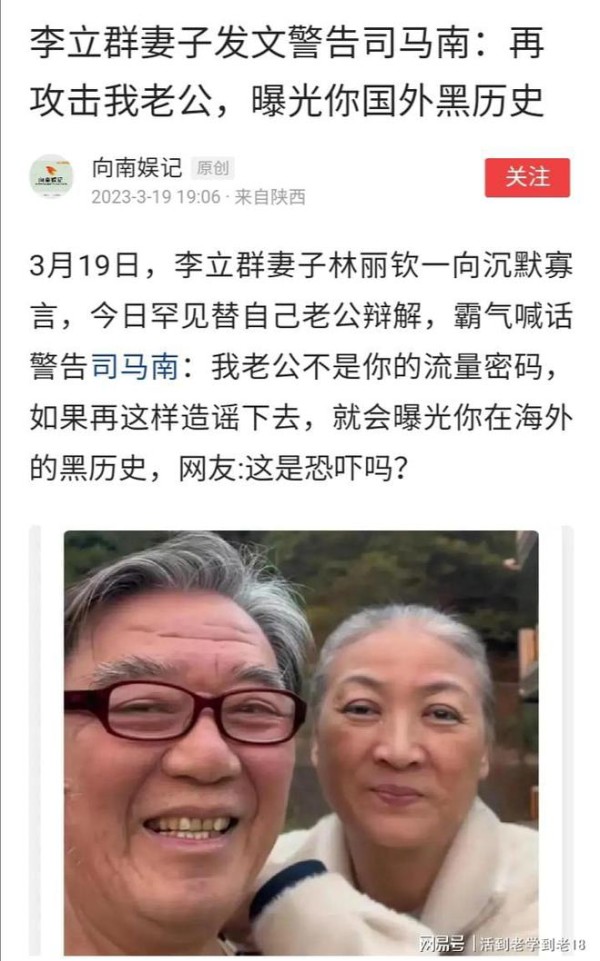Open the 司马南 blue link
The height and width of the screenshot is (961, 600).
[135, 367]
